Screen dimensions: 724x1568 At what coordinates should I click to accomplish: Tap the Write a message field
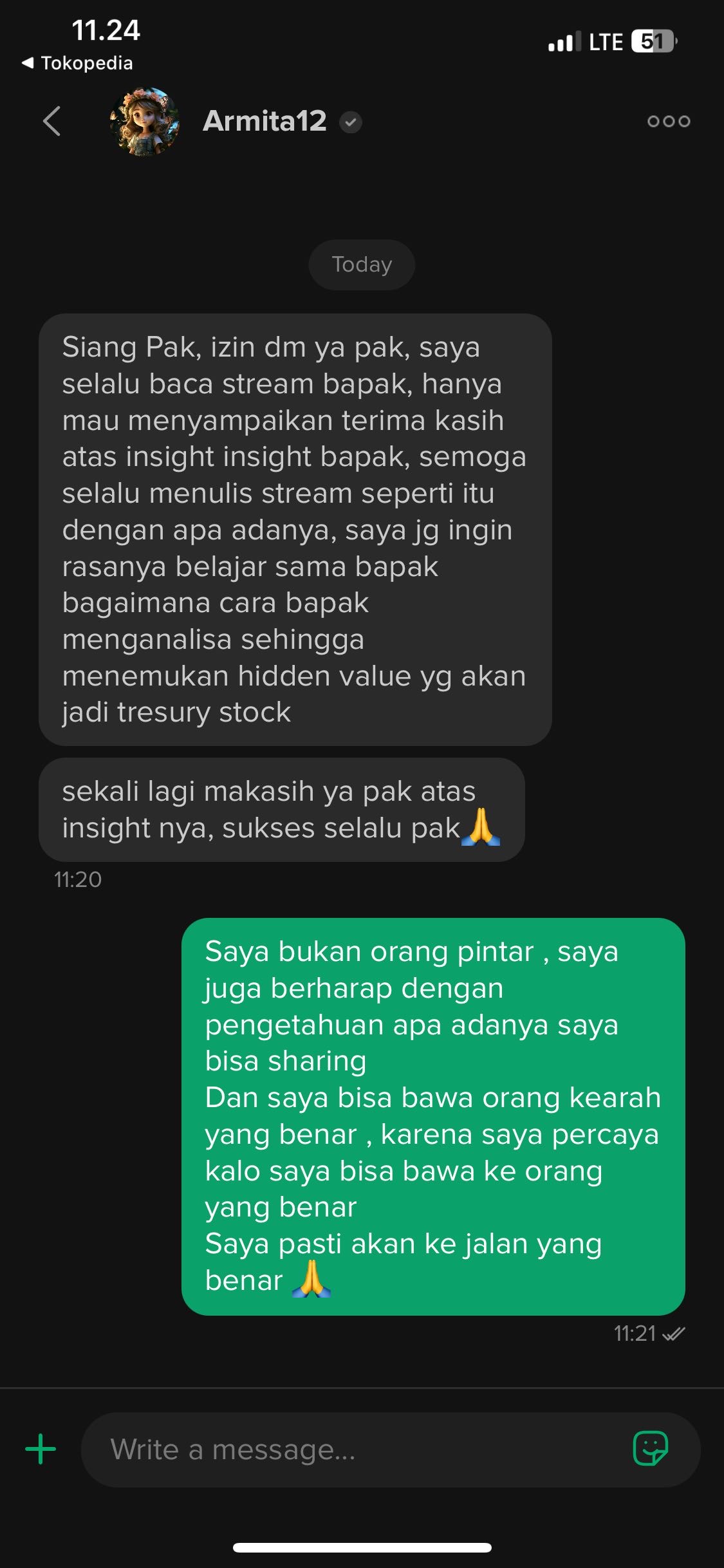pyautogui.click(x=360, y=1450)
